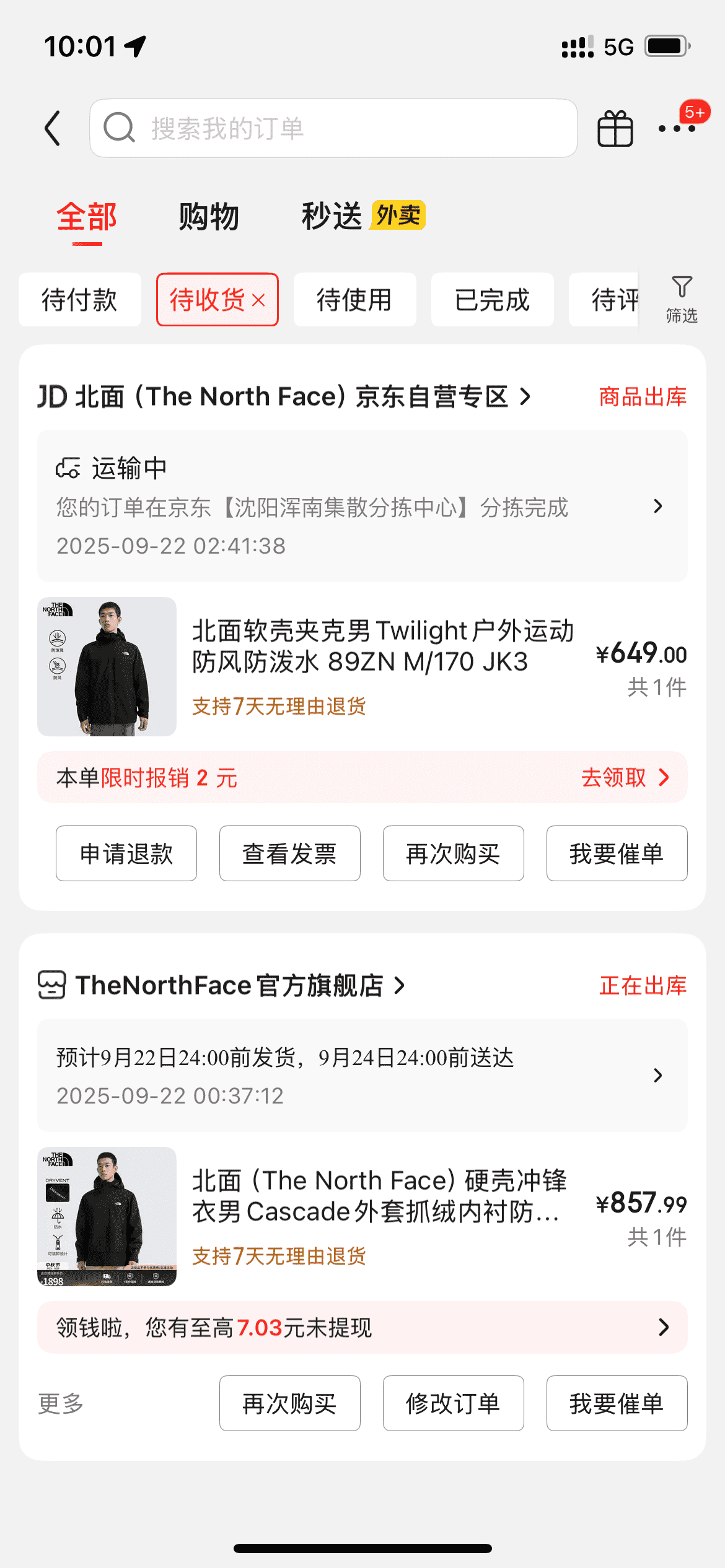Tap 查看发票 for the Twilight jacket order
725x1568 pixels.
coord(290,853)
